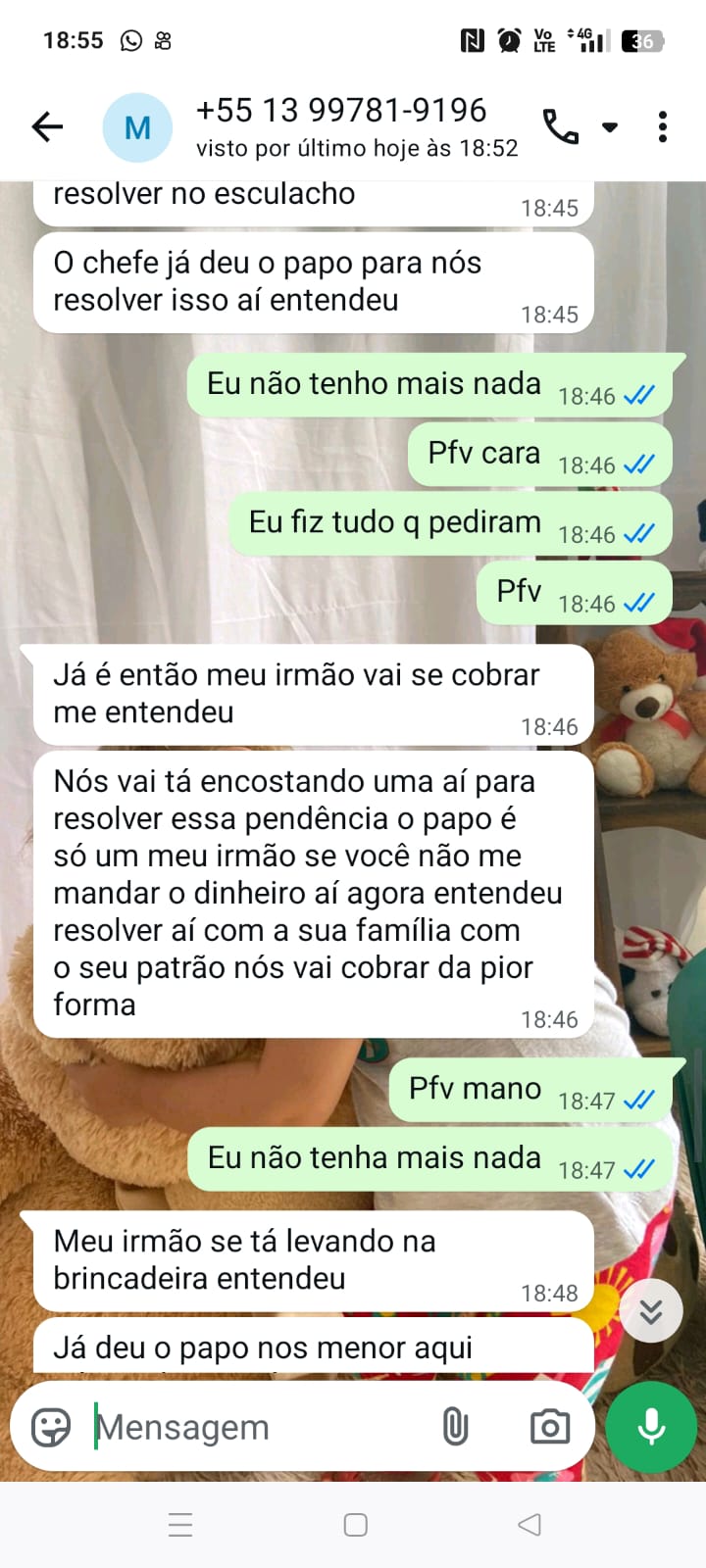Attach a file with the paperclip icon
The width and height of the screenshot is (706, 1568).
455,1427
